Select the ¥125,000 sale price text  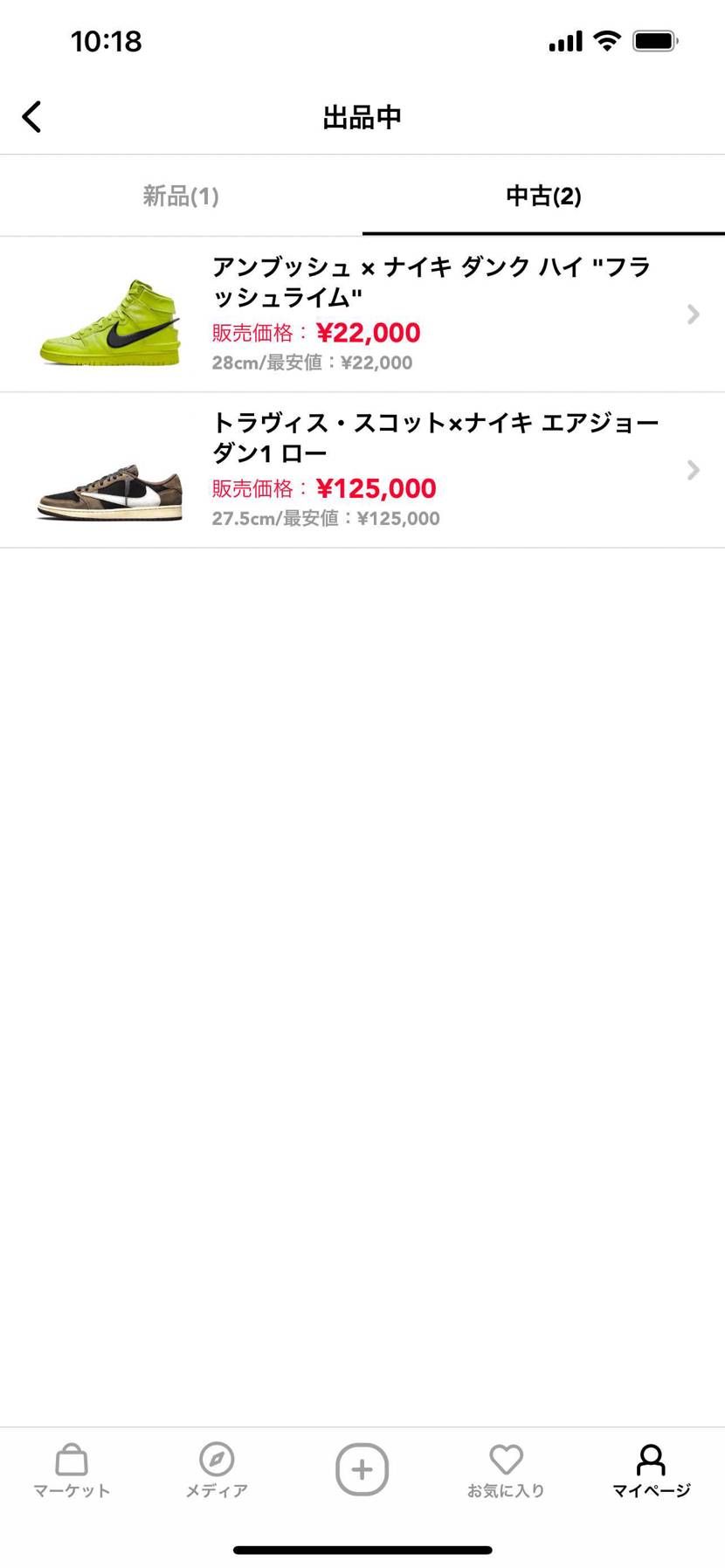click(376, 488)
